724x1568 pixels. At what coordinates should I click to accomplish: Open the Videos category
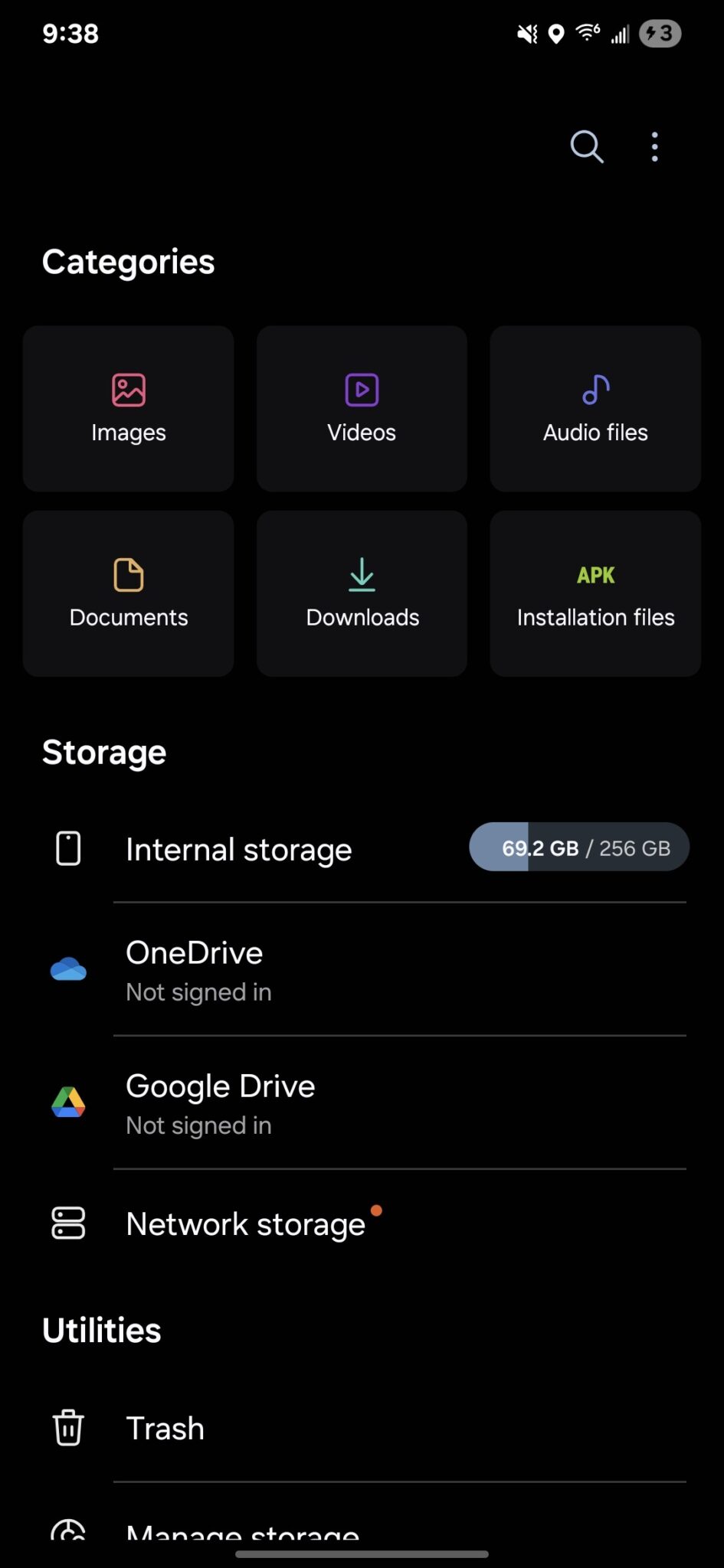(x=361, y=408)
